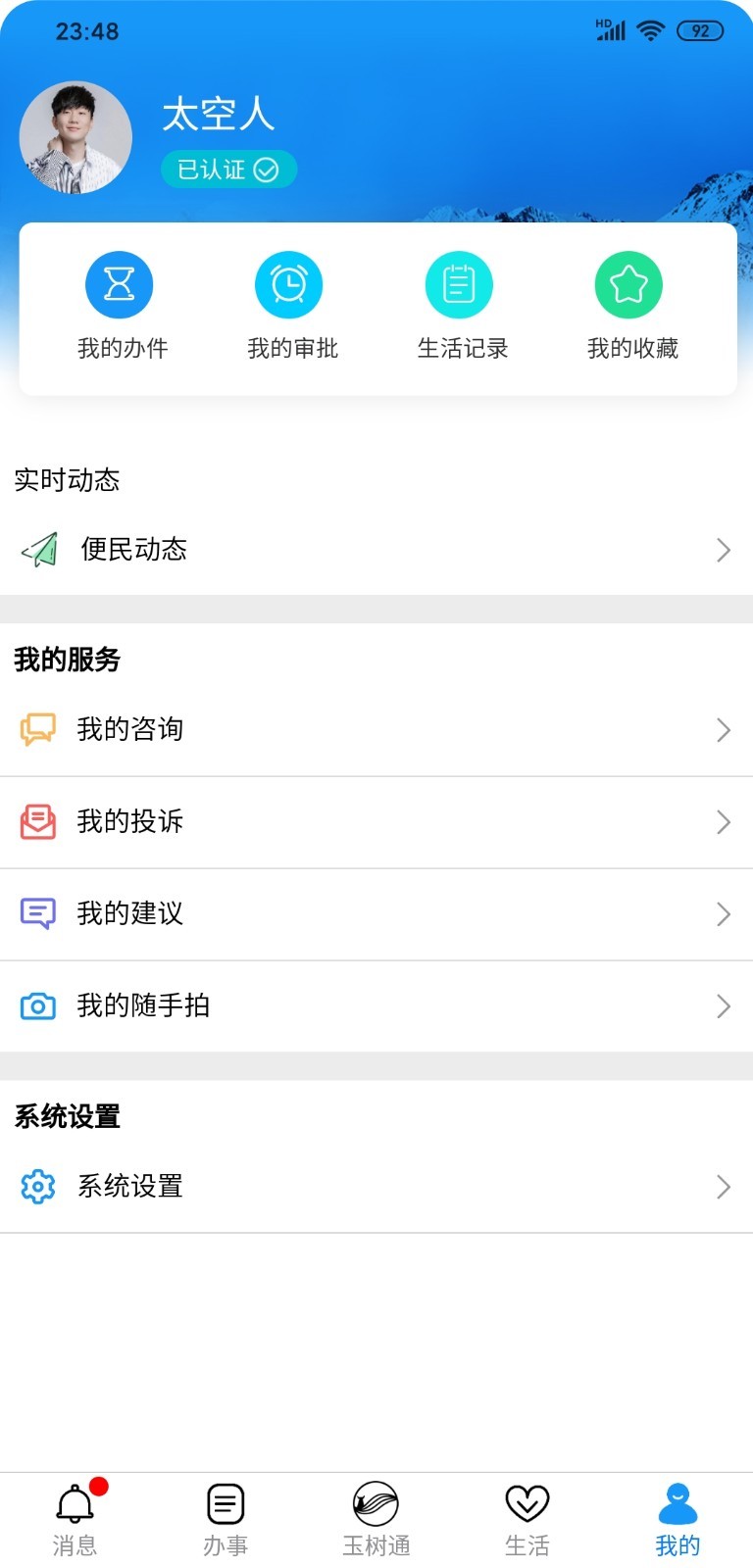Viewport: 753px width, 1568px height.
Task: Open 我的建议 row
Action: pyautogui.click(x=376, y=914)
